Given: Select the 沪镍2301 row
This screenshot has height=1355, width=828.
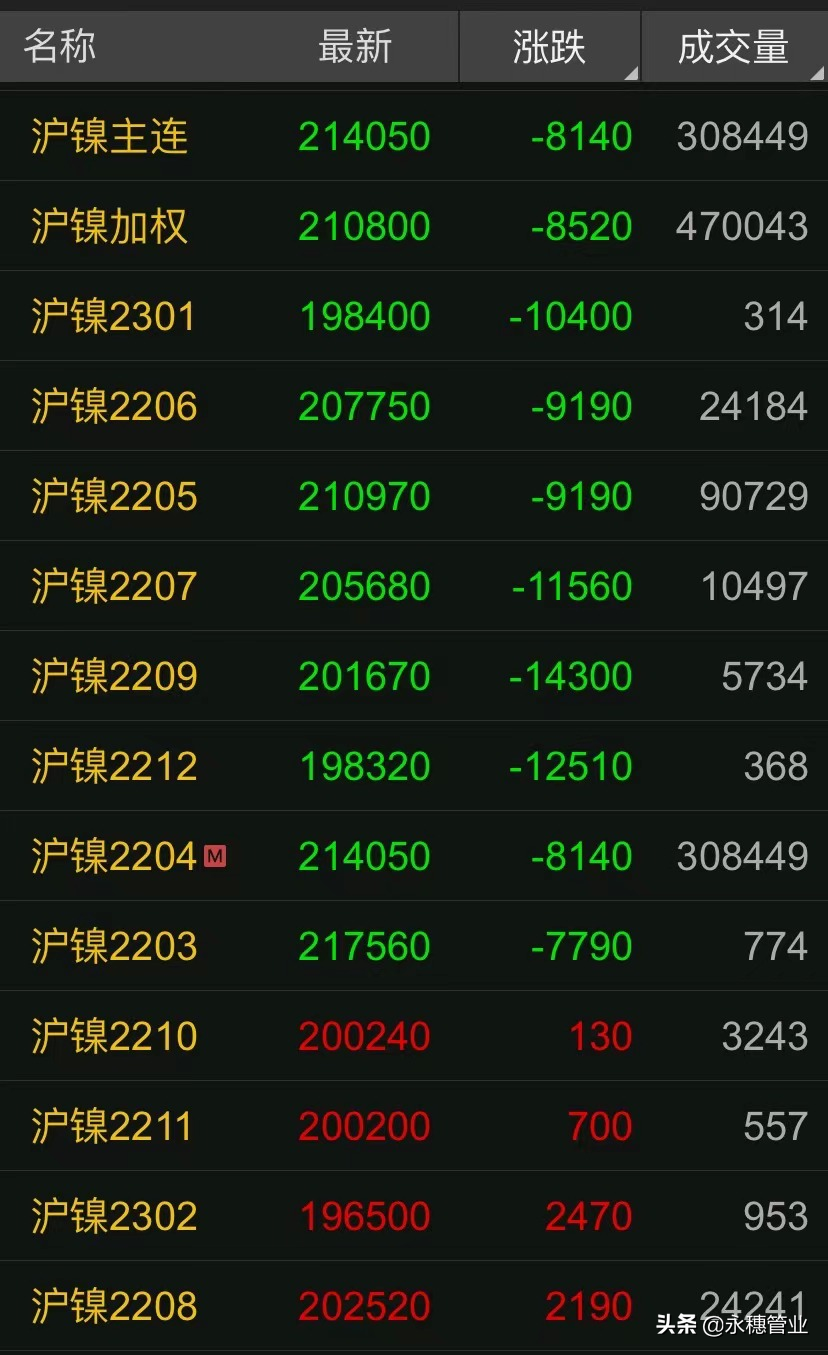Looking at the screenshot, I should [414, 316].
